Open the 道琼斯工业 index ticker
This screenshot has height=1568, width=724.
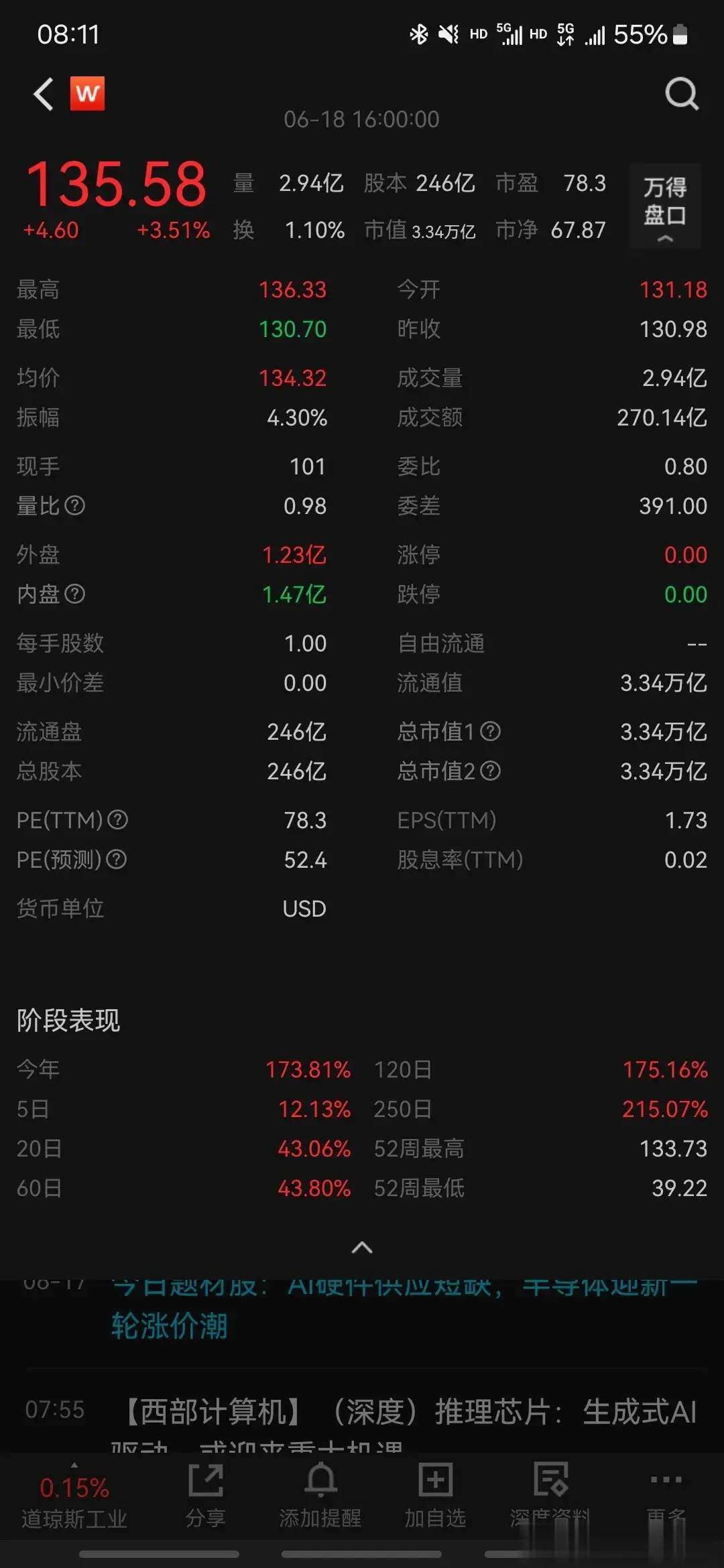74,1501
